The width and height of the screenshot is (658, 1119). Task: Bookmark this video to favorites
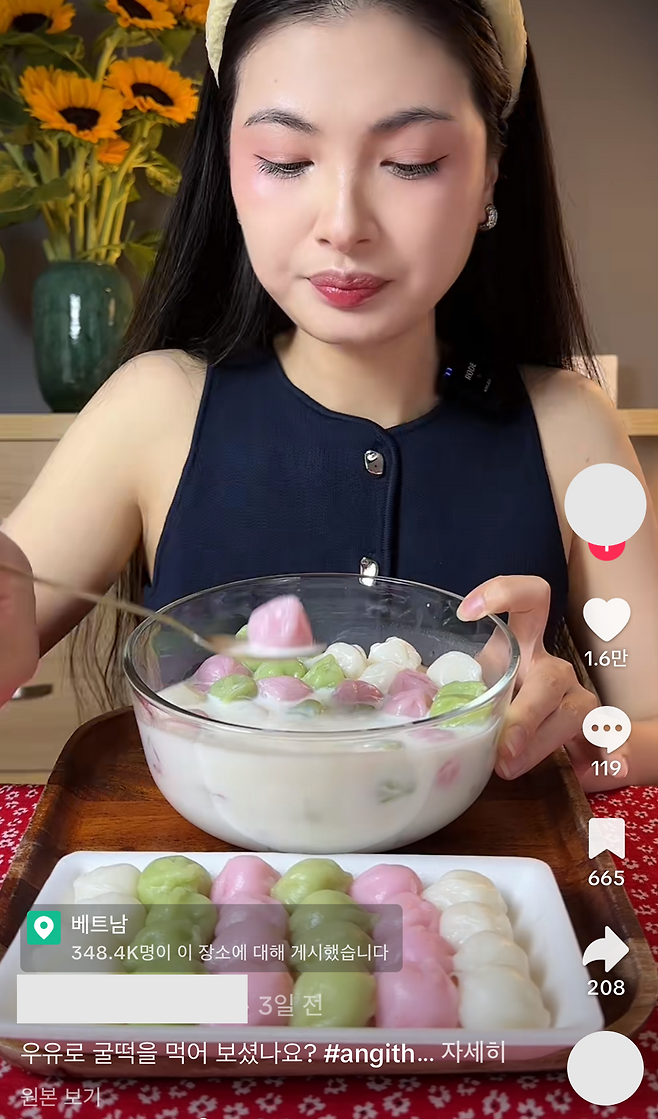tap(606, 840)
